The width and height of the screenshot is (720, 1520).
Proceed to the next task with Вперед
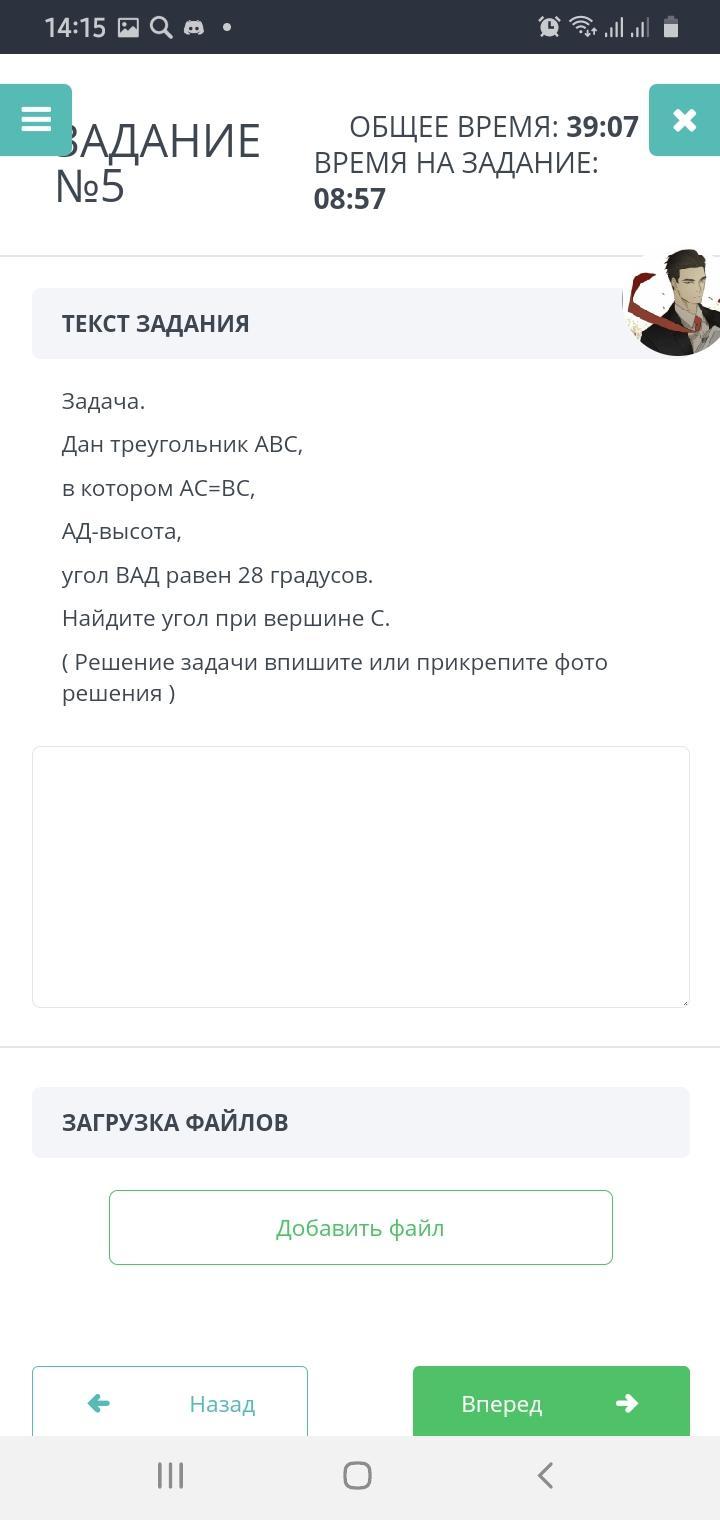pyautogui.click(x=551, y=1402)
